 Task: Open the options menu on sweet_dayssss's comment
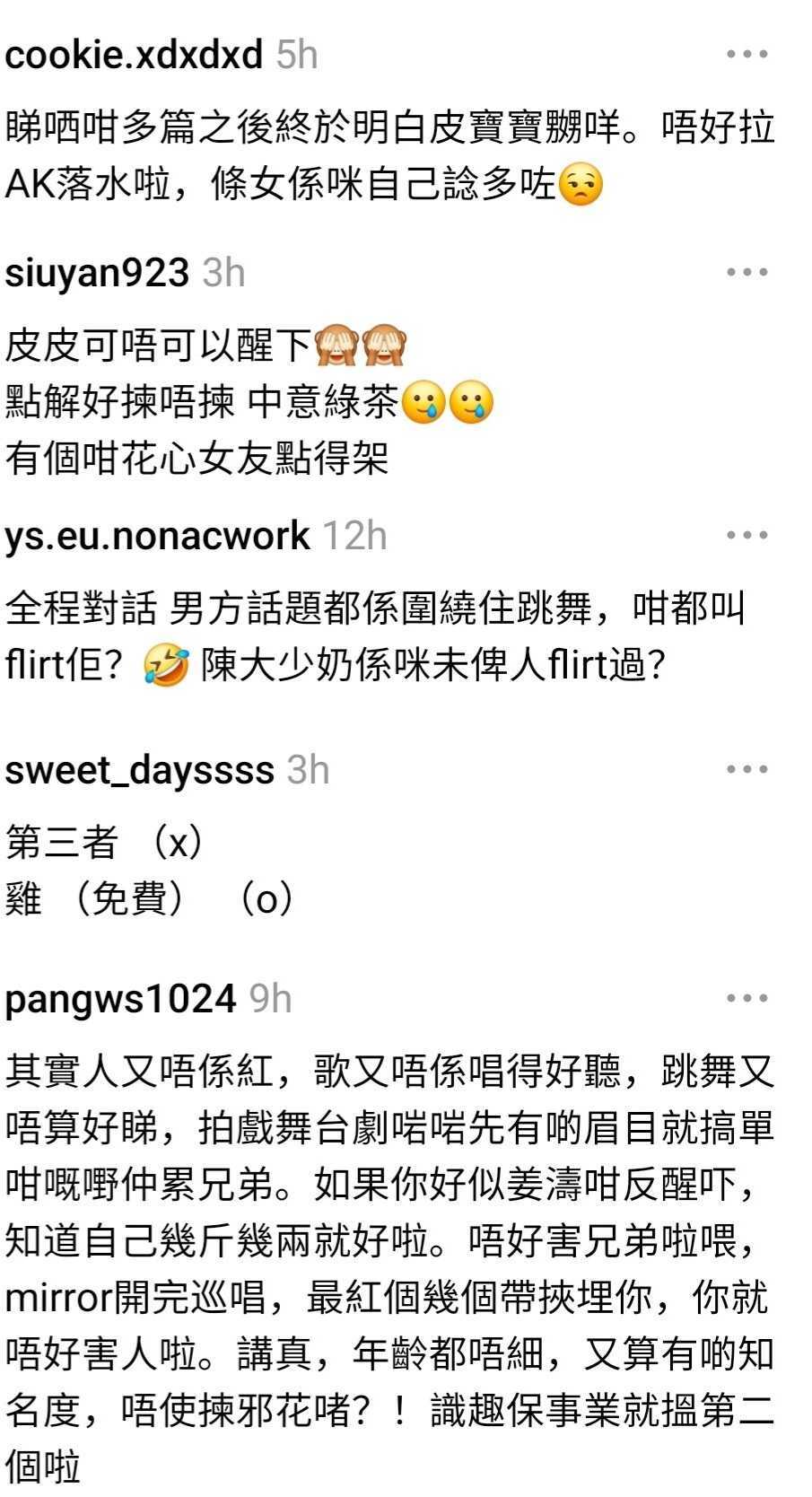point(747,770)
